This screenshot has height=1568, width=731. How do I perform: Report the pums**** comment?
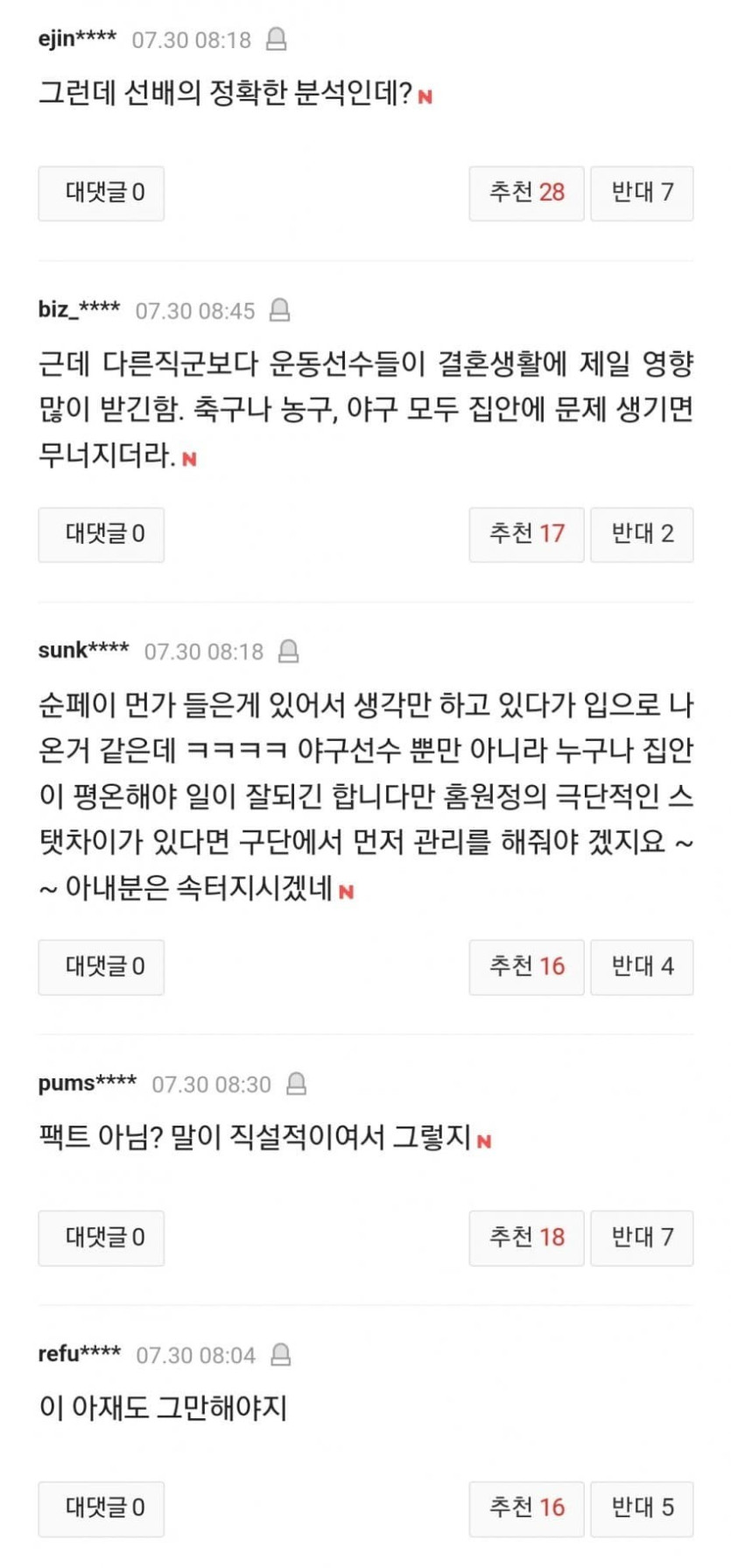pos(297,1084)
